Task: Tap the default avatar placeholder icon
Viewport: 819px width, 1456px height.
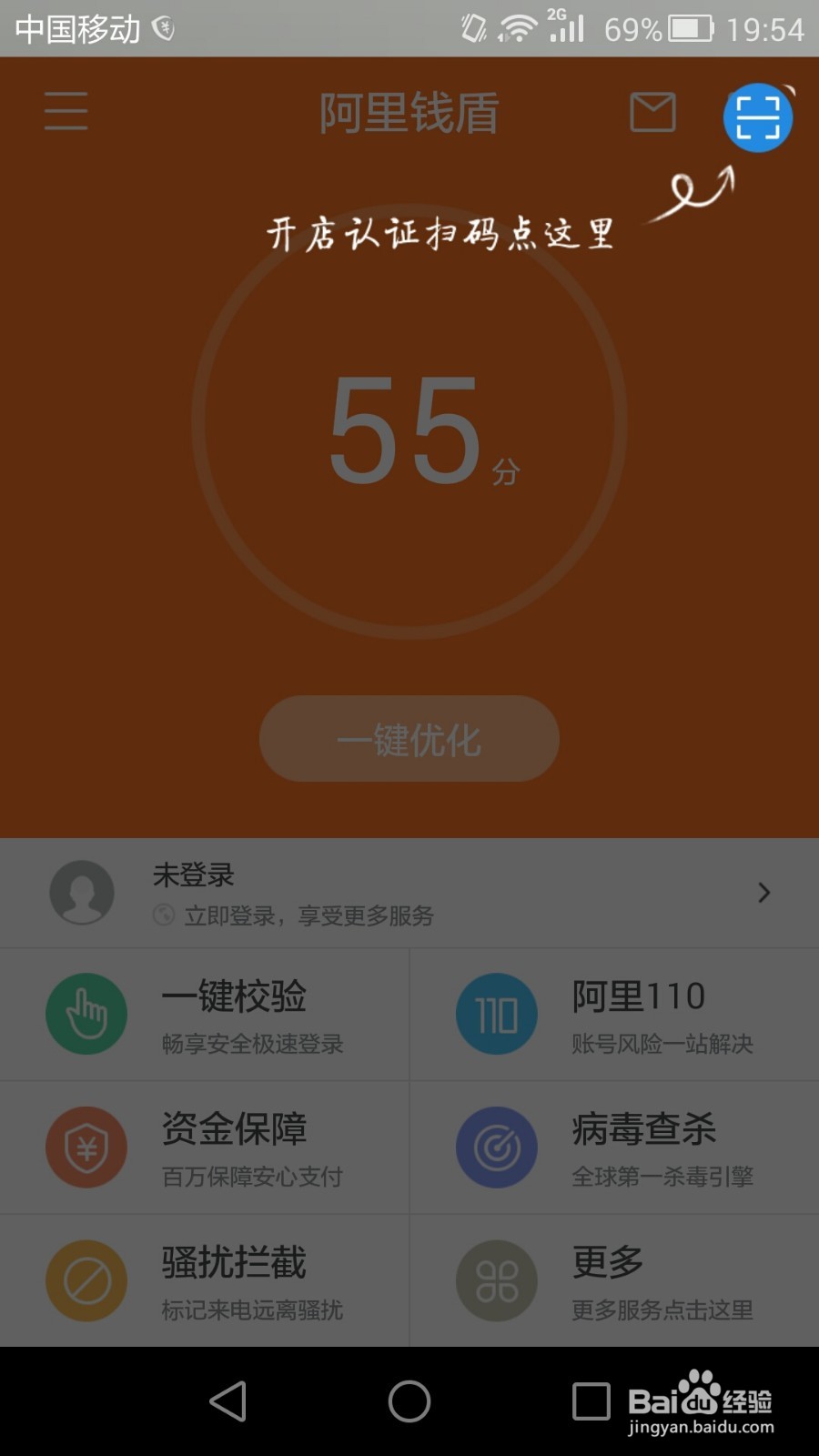Action: coord(82,892)
